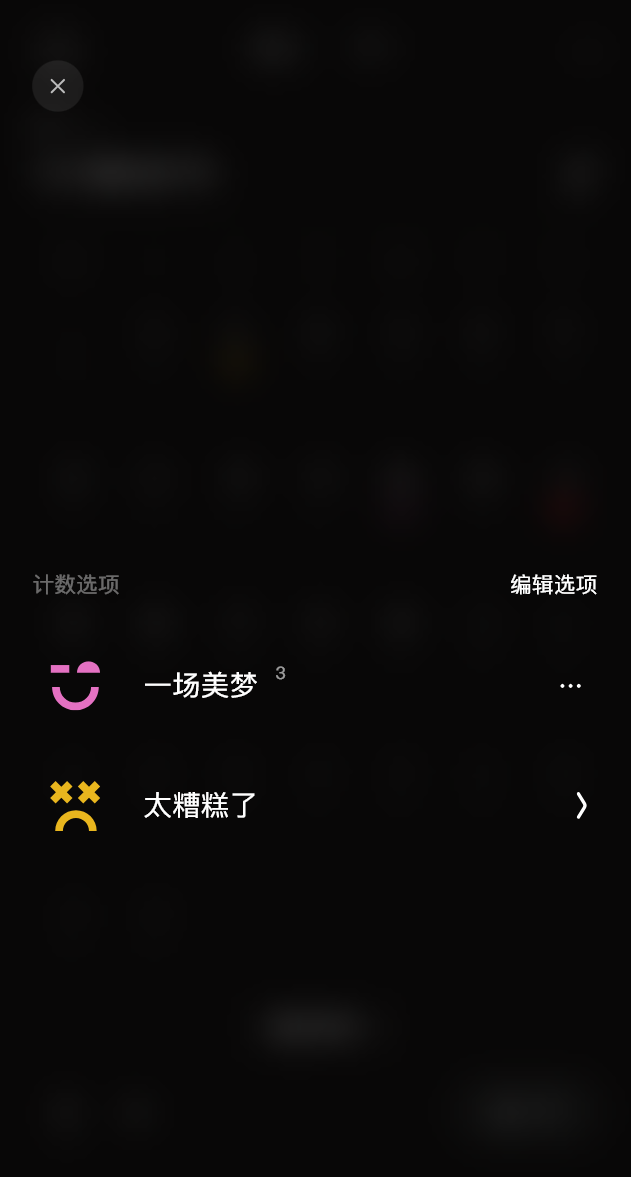The image size is (631, 1177).
Task: Select the 一场美梦 option
Action: pyautogui.click(x=201, y=685)
